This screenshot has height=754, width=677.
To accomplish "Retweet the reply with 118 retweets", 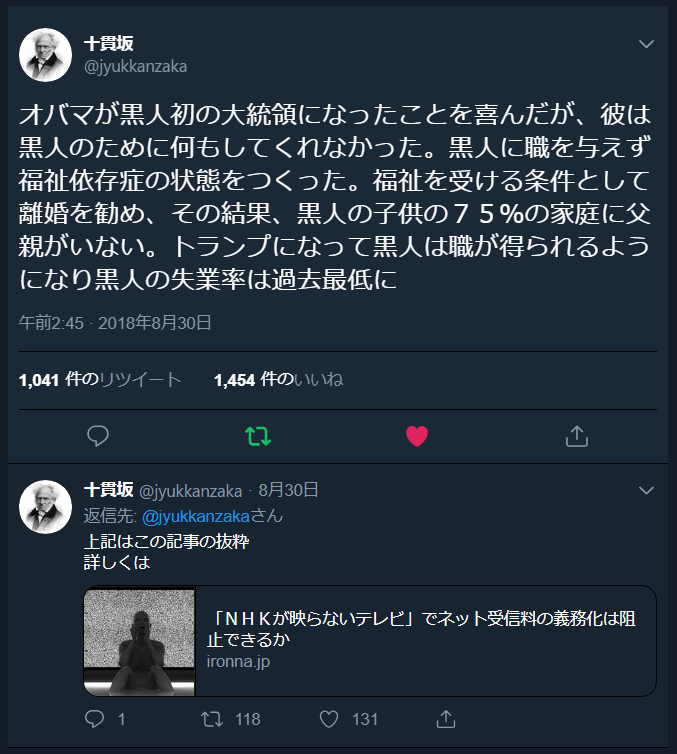I will [212, 719].
